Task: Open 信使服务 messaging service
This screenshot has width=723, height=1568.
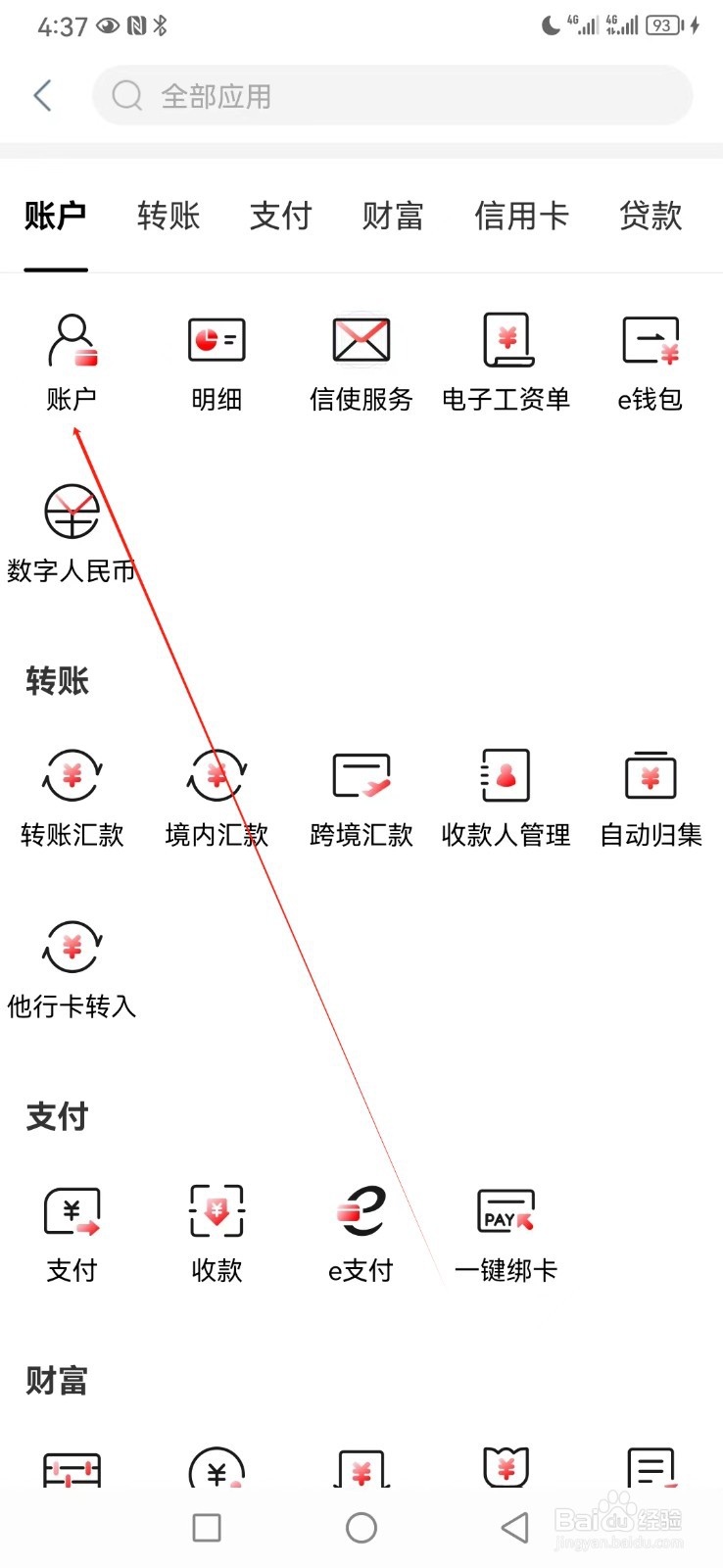Action: pos(361,363)
